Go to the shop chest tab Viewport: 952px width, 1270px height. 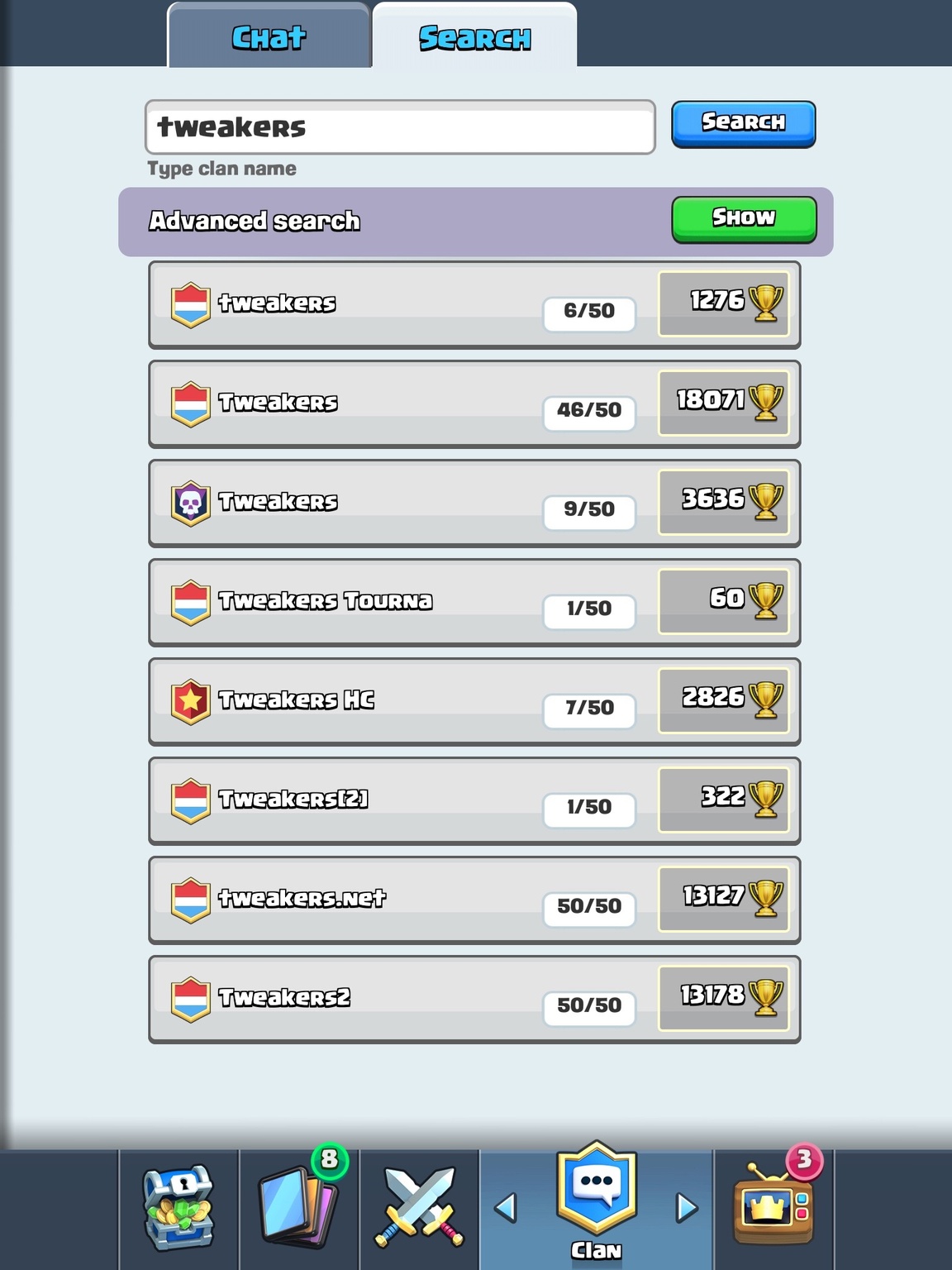pyautogui.click(x=178, y=1207)
